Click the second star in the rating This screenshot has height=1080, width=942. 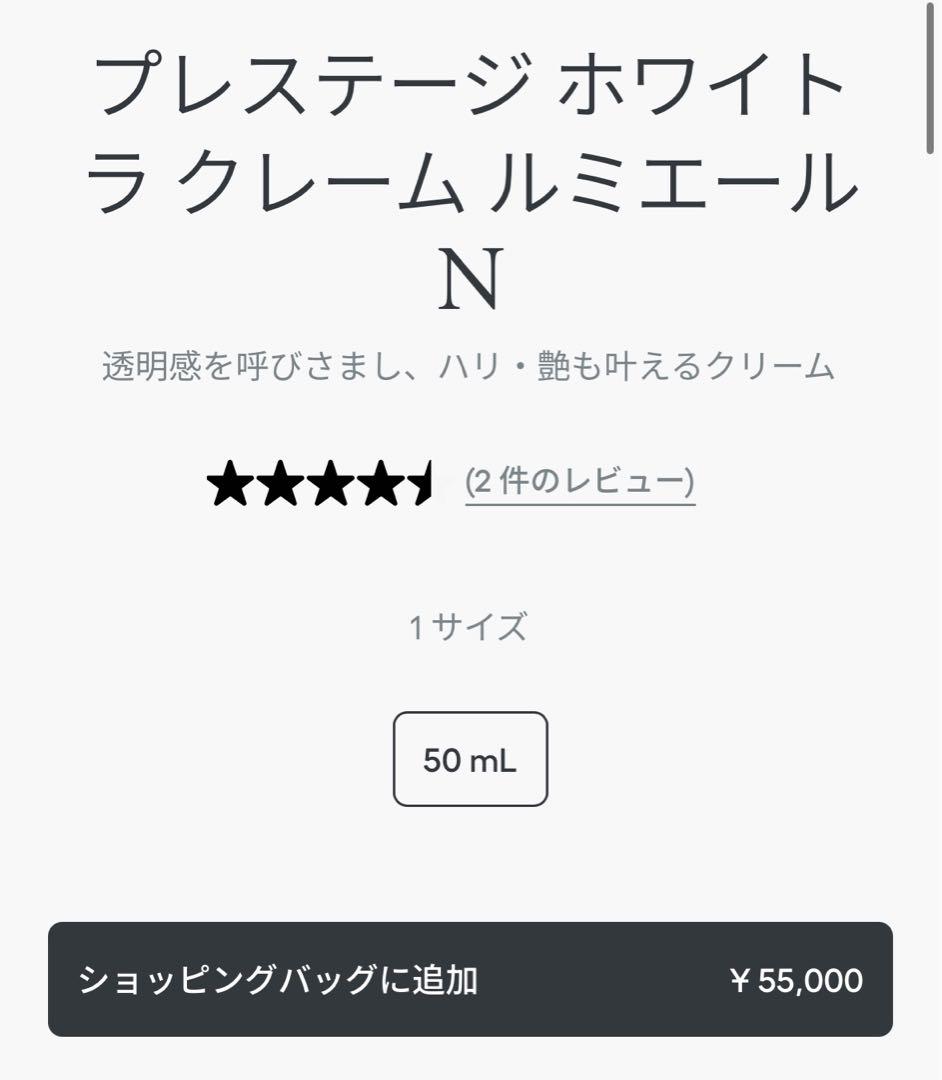(x=278, y=482)
